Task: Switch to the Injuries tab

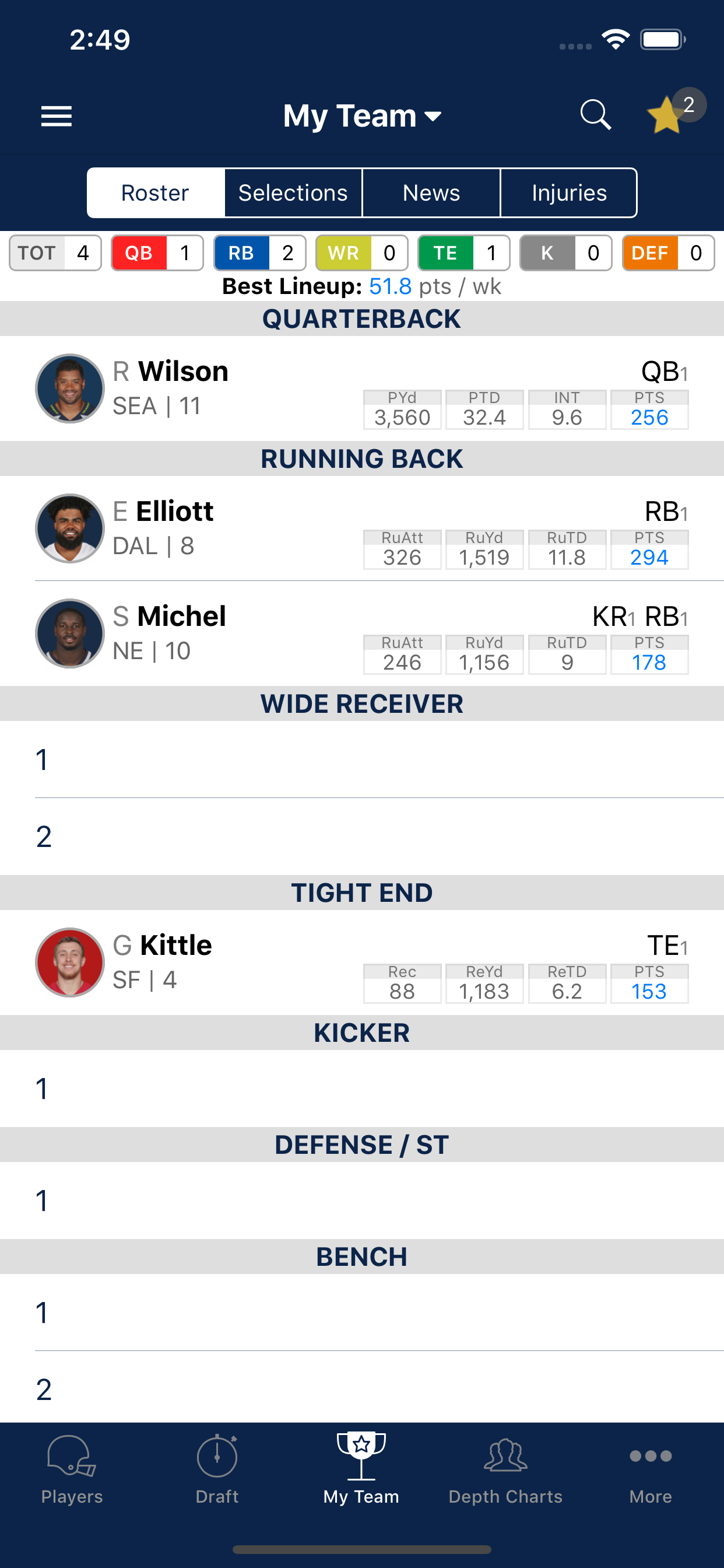Action: tap(569, 193)
